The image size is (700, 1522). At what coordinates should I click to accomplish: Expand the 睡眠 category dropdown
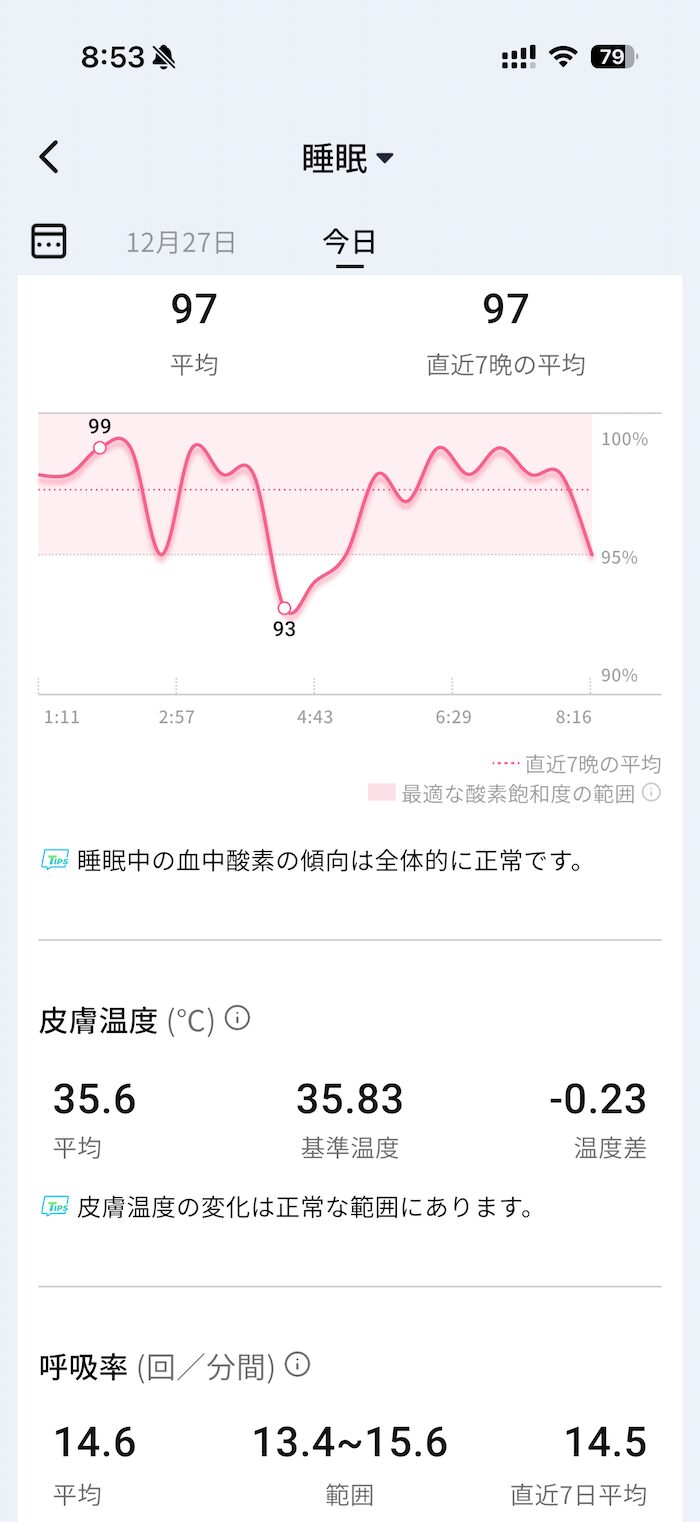click(x=348, y=158)
